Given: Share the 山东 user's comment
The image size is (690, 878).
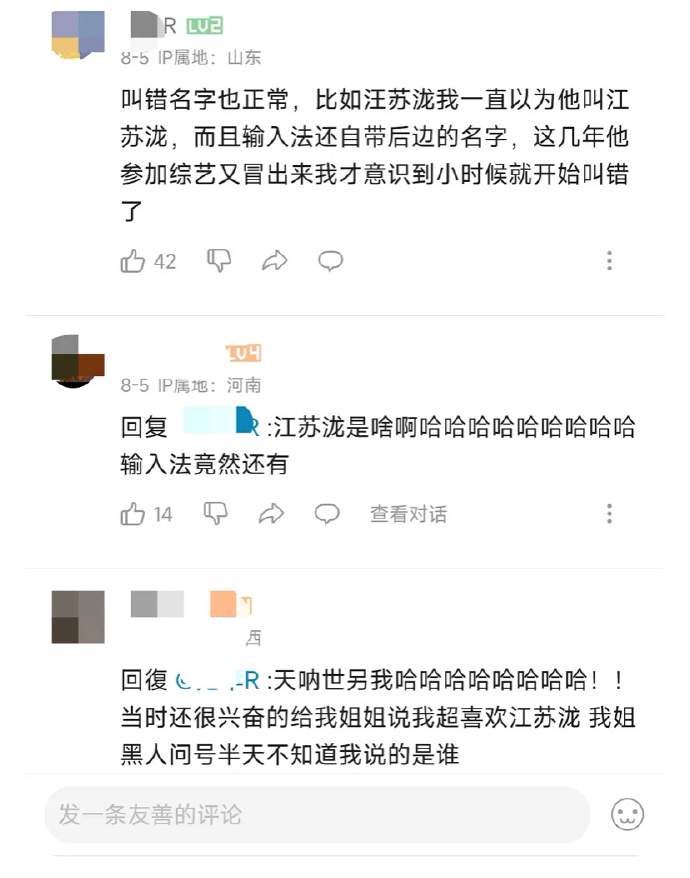Looking at the screenshot, I should coord(274,261).
